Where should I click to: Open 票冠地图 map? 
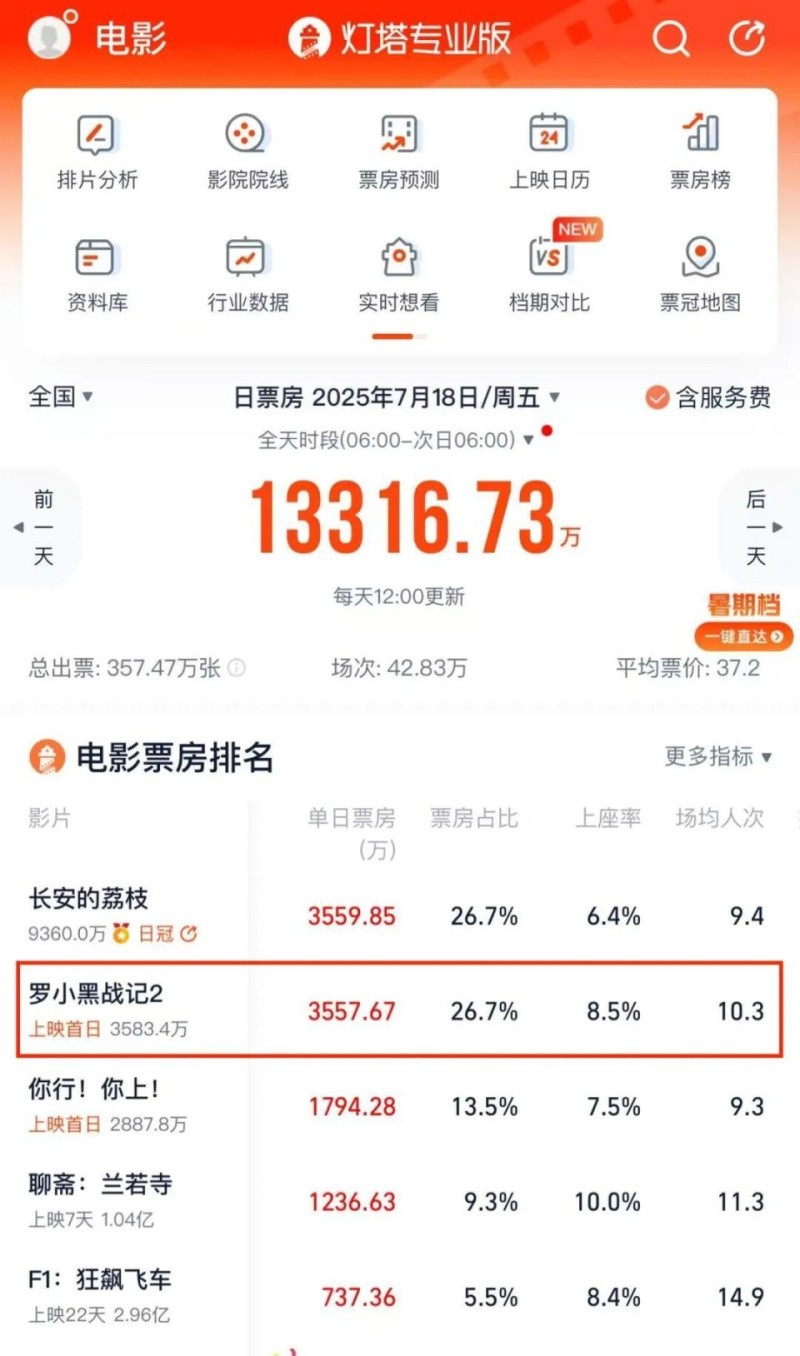[x=700, y=274]
